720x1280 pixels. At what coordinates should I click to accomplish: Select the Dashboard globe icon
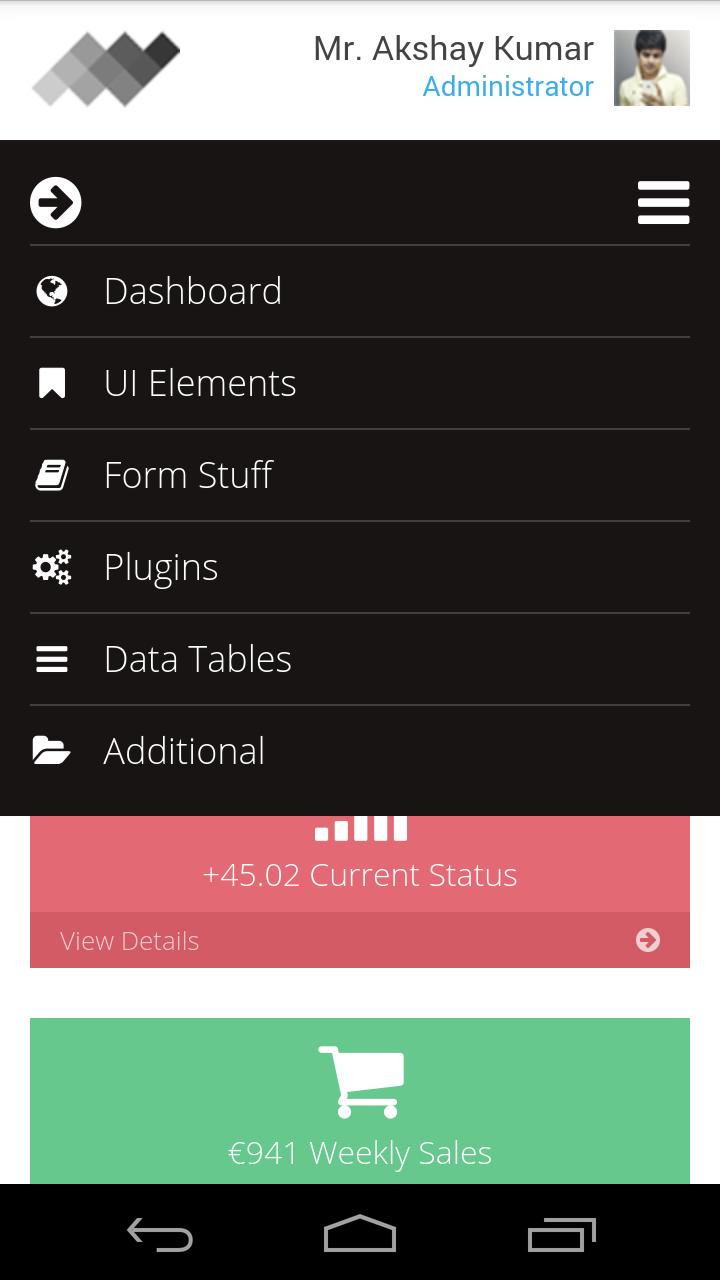[52, 291]
